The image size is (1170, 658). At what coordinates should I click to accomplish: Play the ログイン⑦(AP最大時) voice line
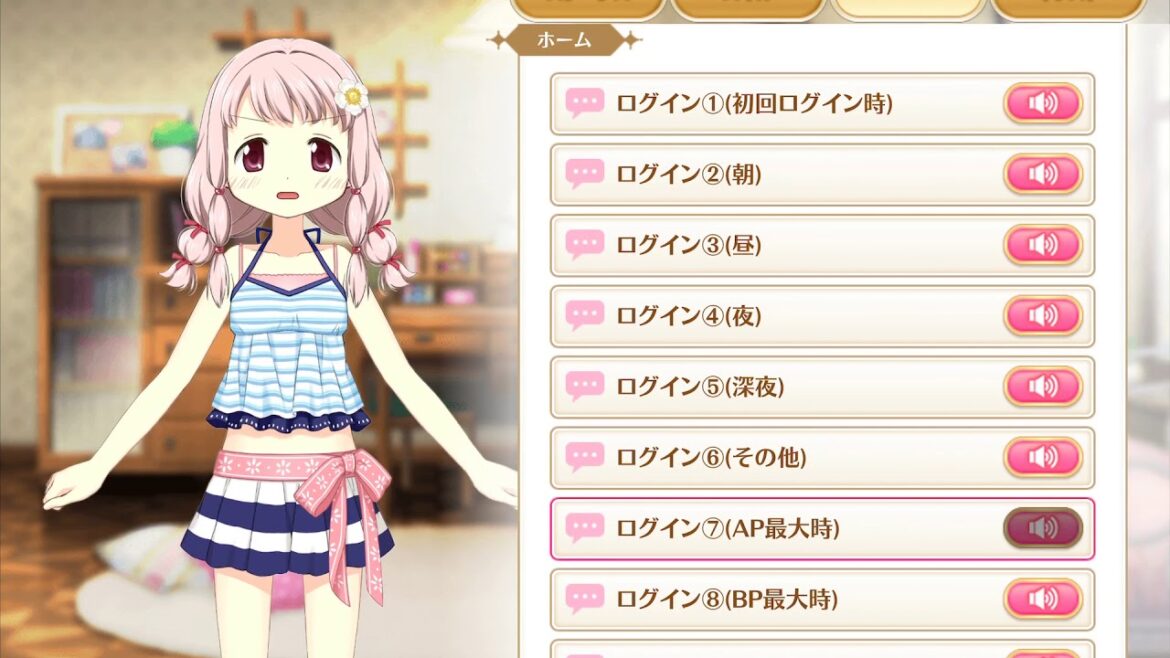pos(1042,528)
